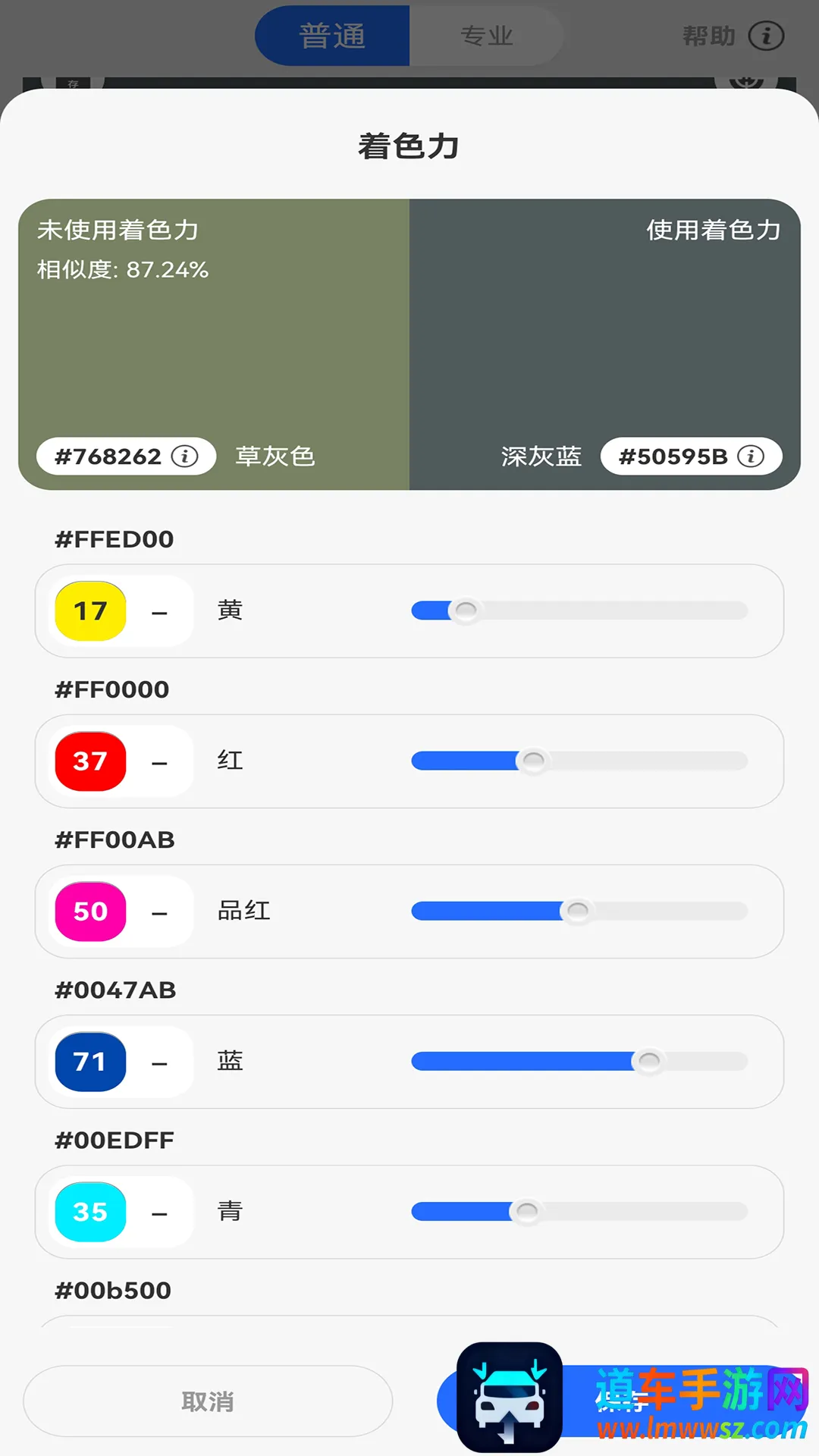Tap the #50595B color code info chip
This screenshot has height=1456, width=819.
pos(691,457)
